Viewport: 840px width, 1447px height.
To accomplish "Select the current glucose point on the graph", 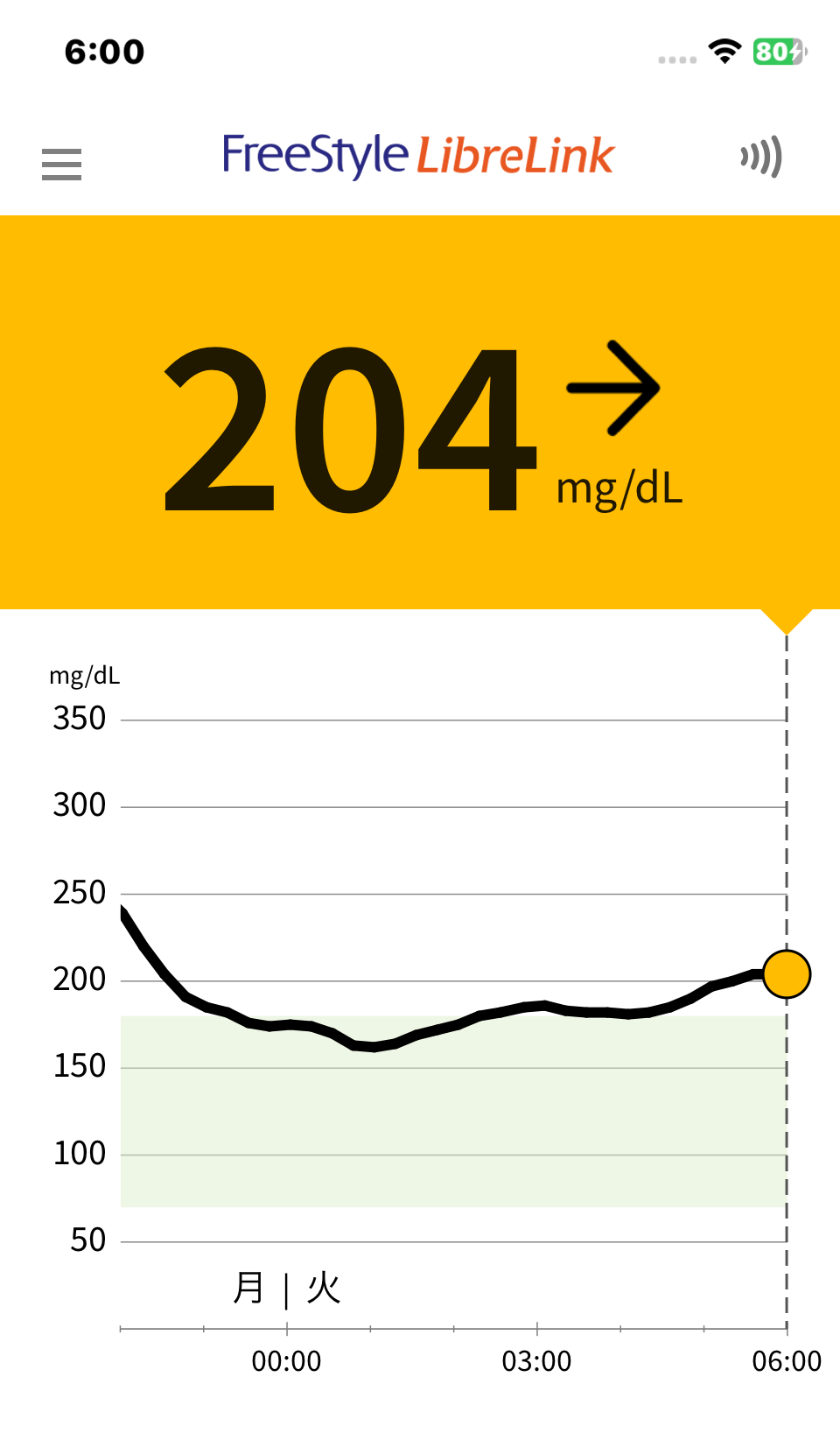I will click(787, 974).
